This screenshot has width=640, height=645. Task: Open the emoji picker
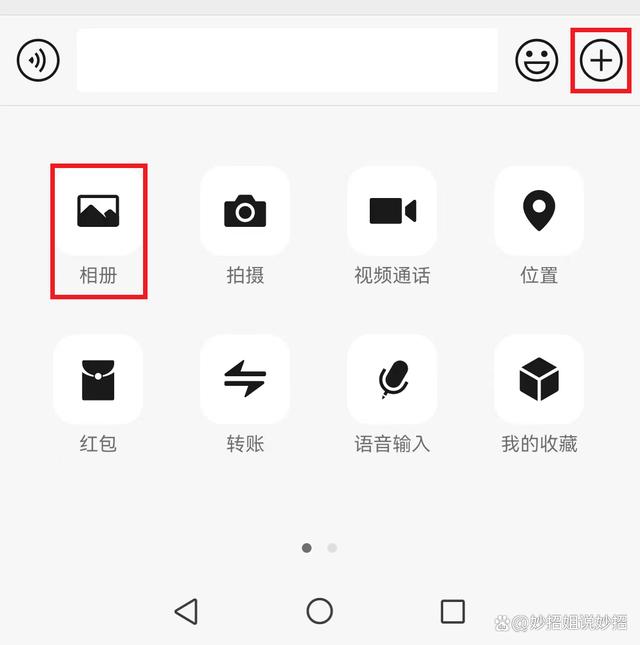point(537,61)
